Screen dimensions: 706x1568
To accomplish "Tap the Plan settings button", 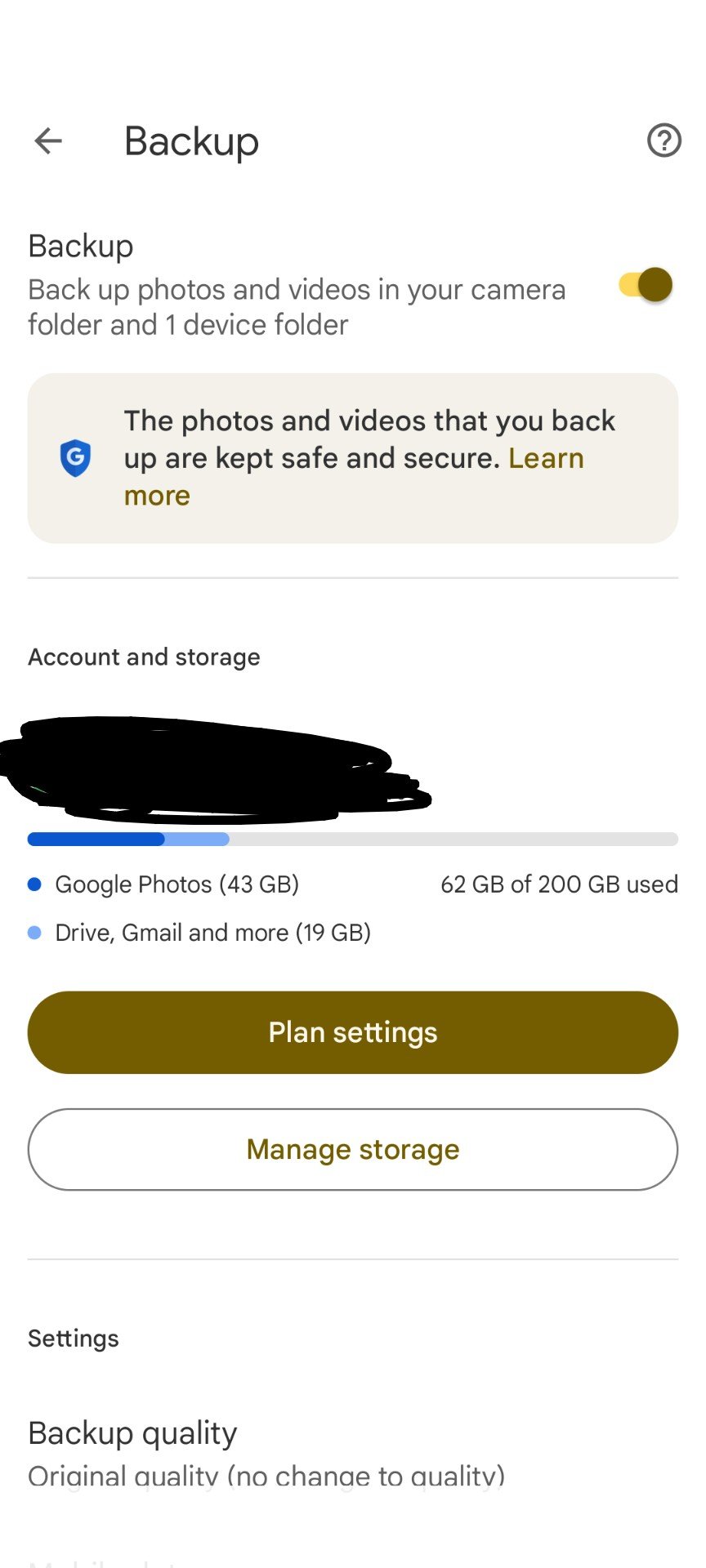I will tap(353, 1032).
